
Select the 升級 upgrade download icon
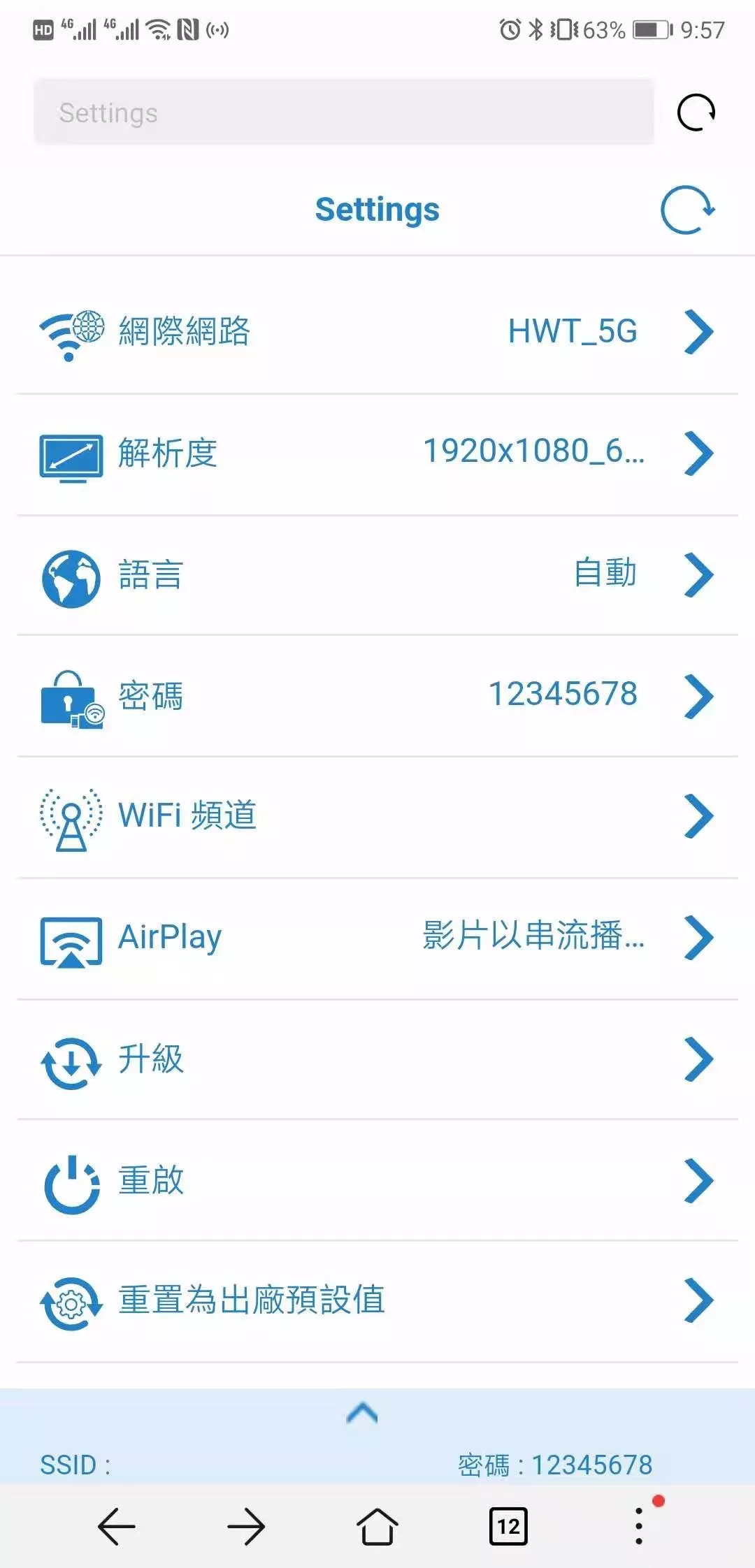71,1060
